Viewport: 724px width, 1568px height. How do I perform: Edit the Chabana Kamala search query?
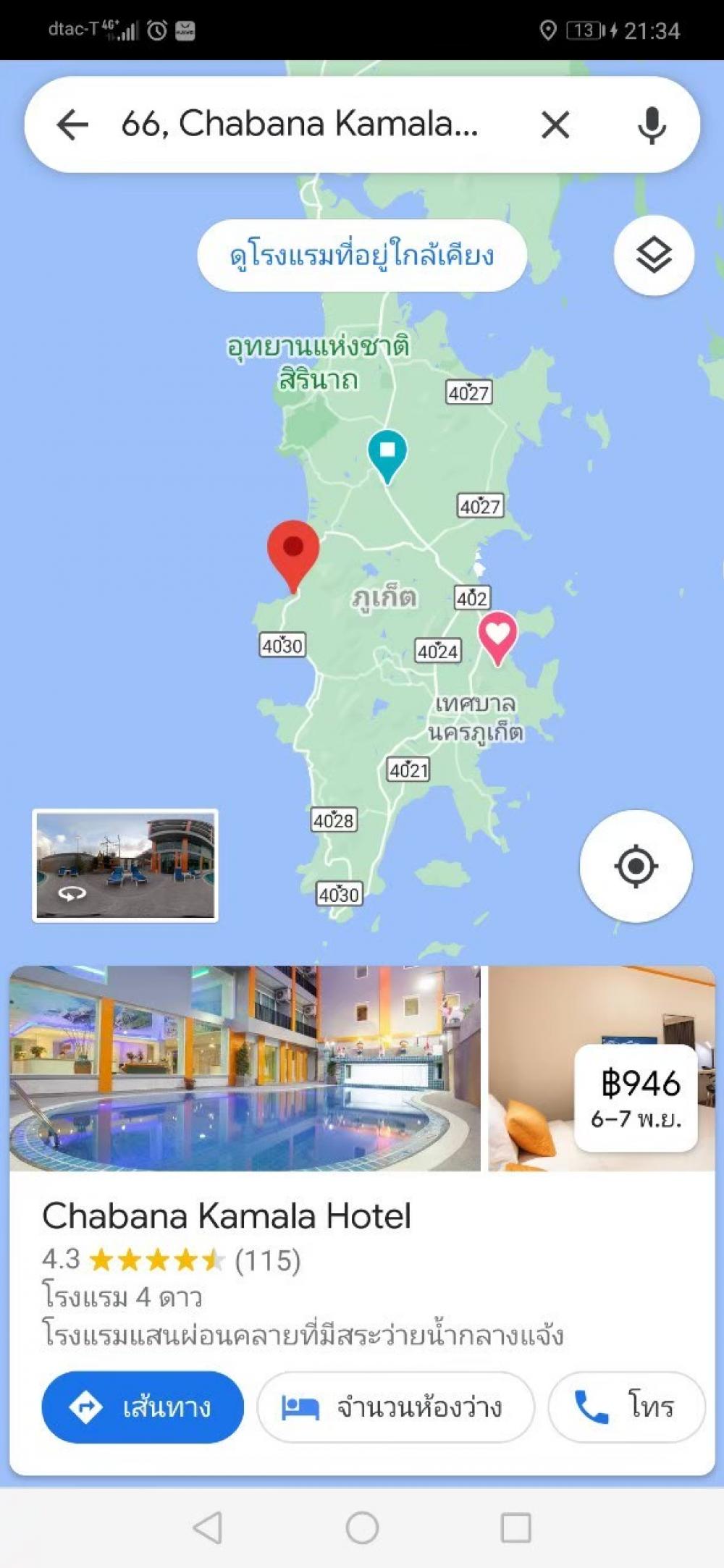point(299,124)
